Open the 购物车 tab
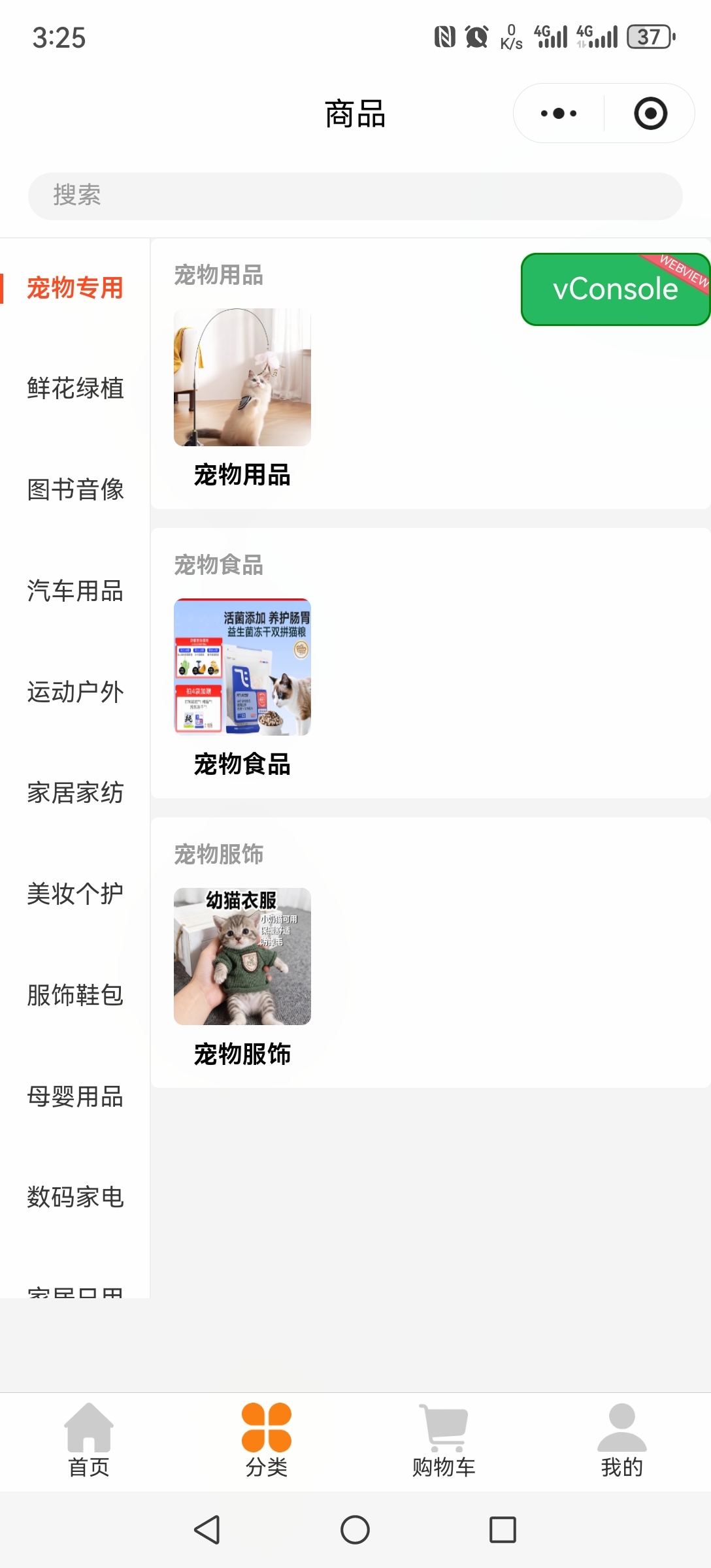 tap(444, 1440)
